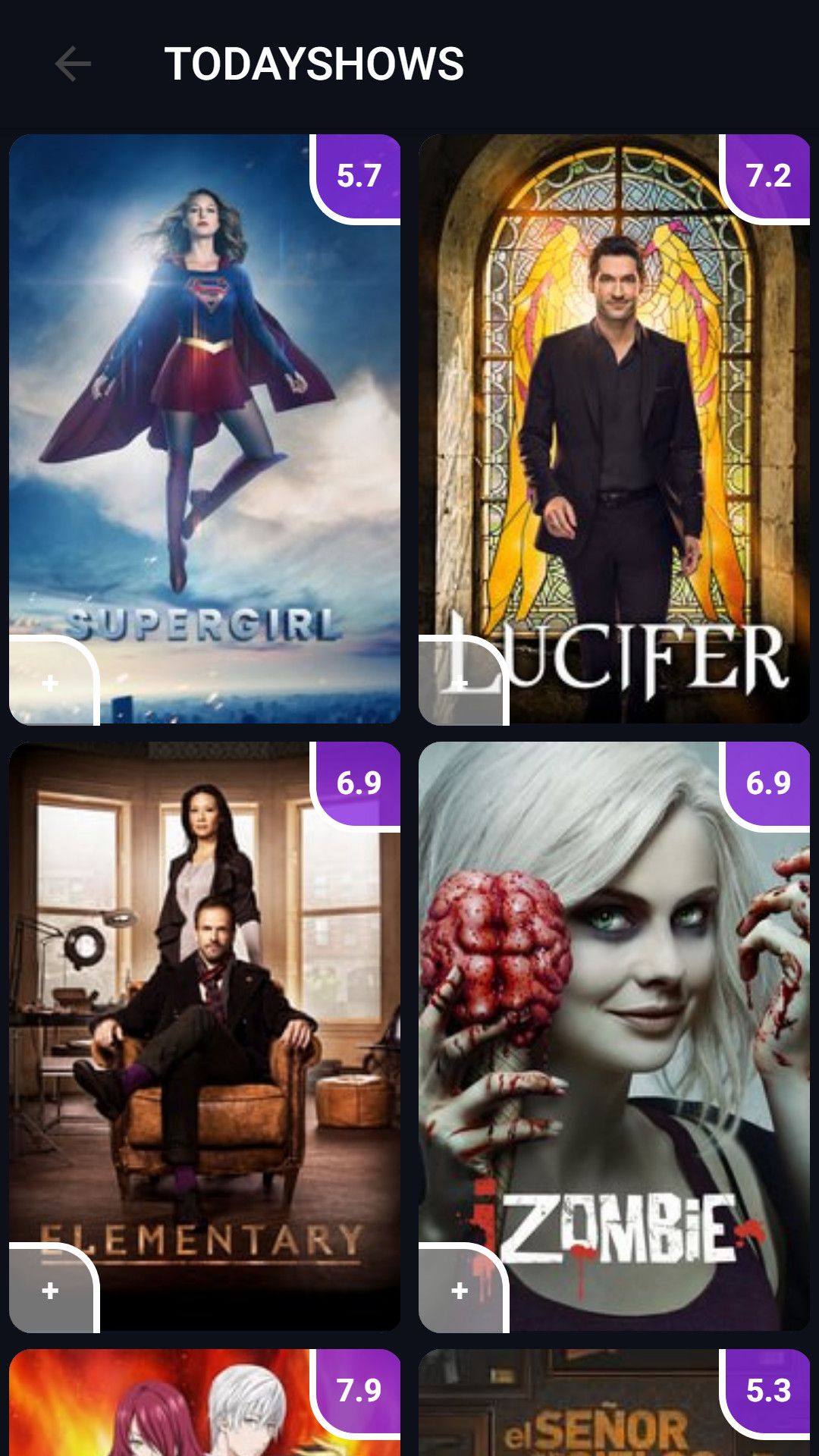Open the Lucifer show card
Screen dimensions: 819x1456
pyautogui.click(x=614, y=429)
